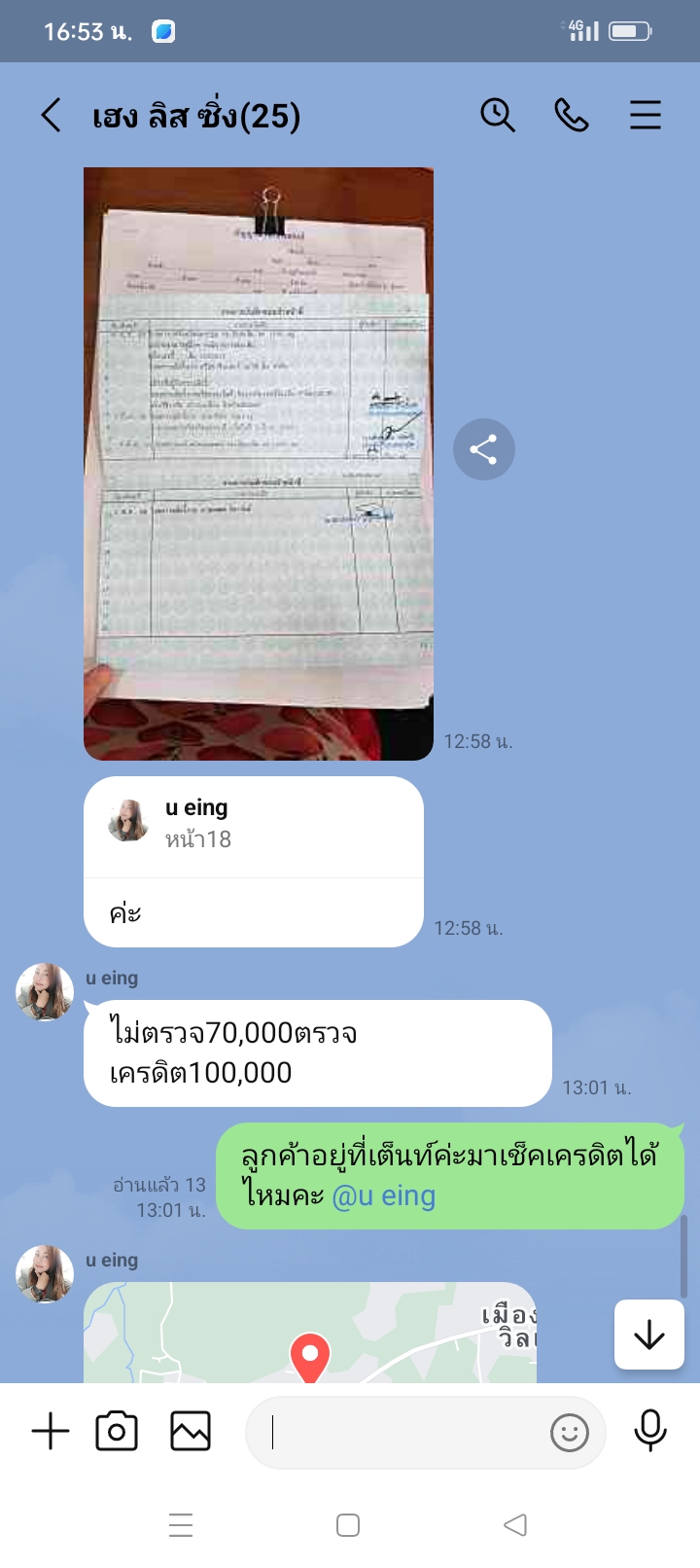Start a call with the group
700x1568 pixels.
click(572, 116)
